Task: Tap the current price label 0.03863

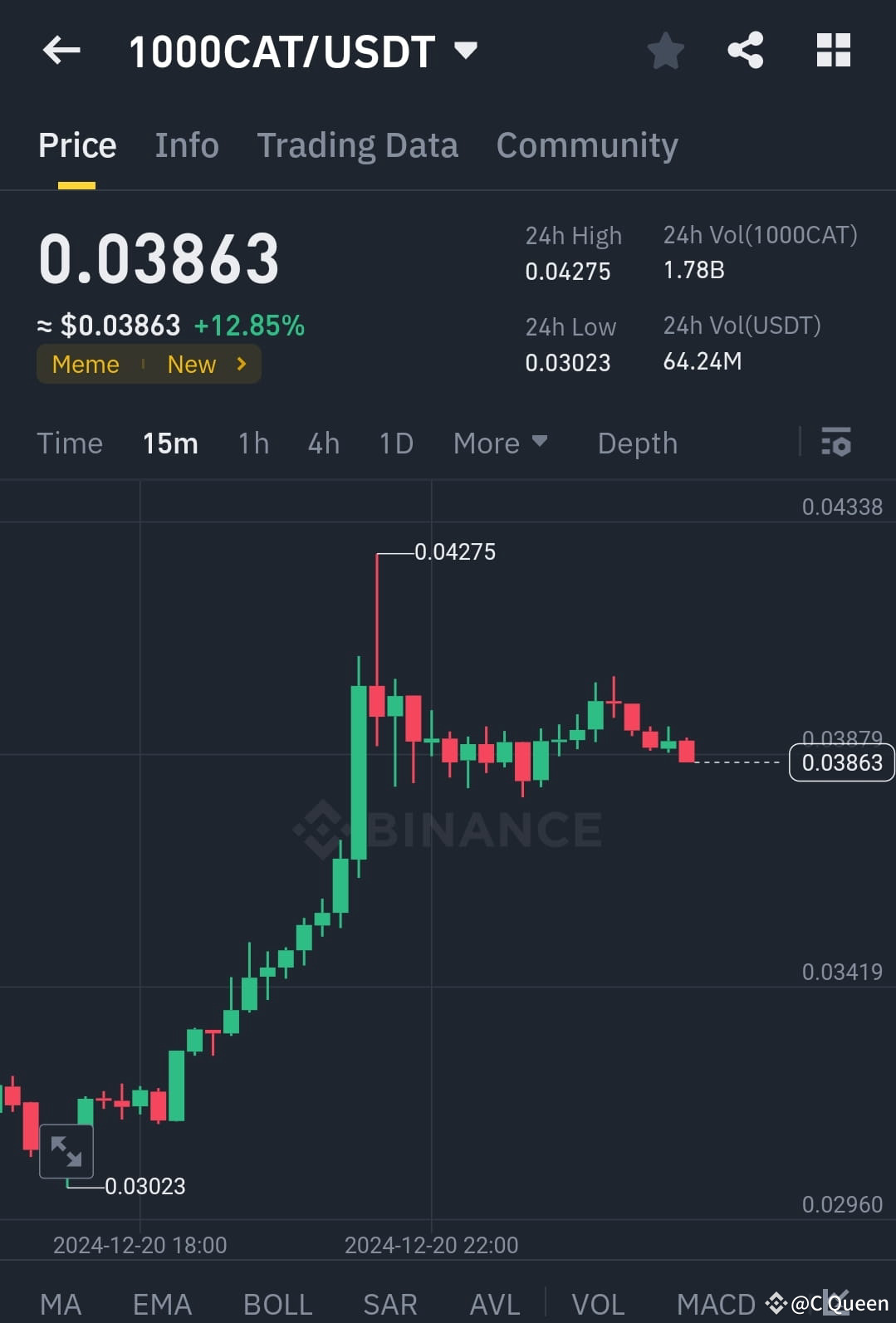Action: 841,762
